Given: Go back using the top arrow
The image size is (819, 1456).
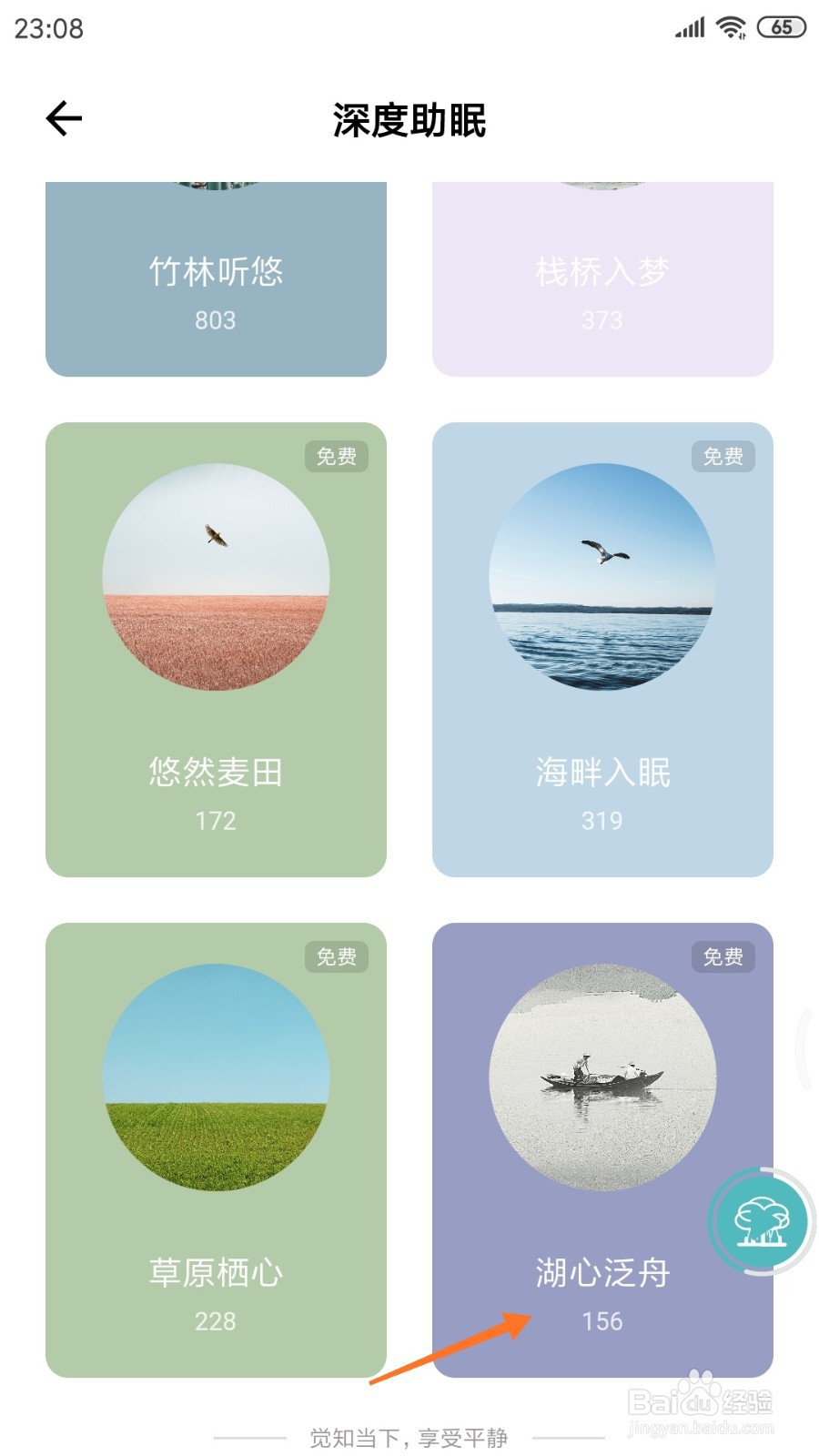Looking at the screenshot, I should point(64,119).
